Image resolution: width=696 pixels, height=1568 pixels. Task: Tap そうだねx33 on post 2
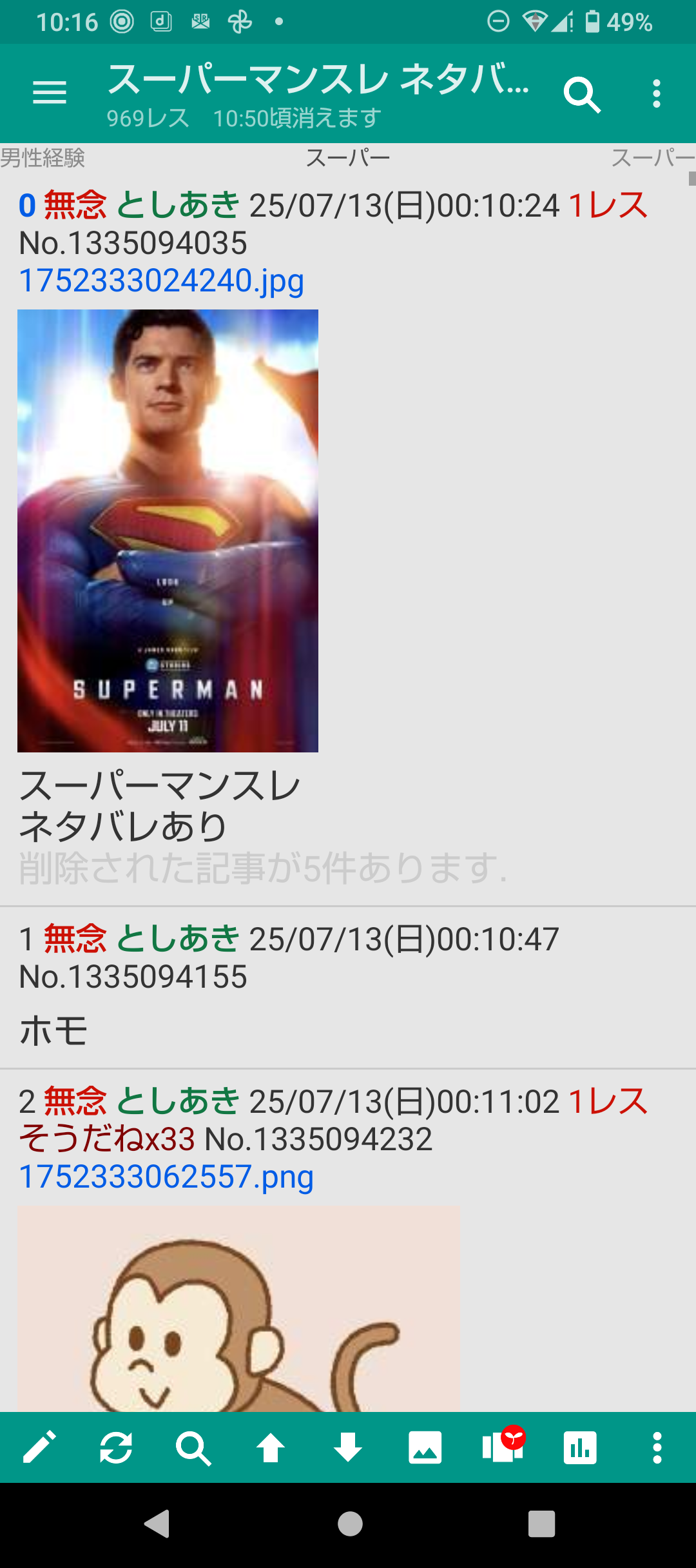(107, 1139)
